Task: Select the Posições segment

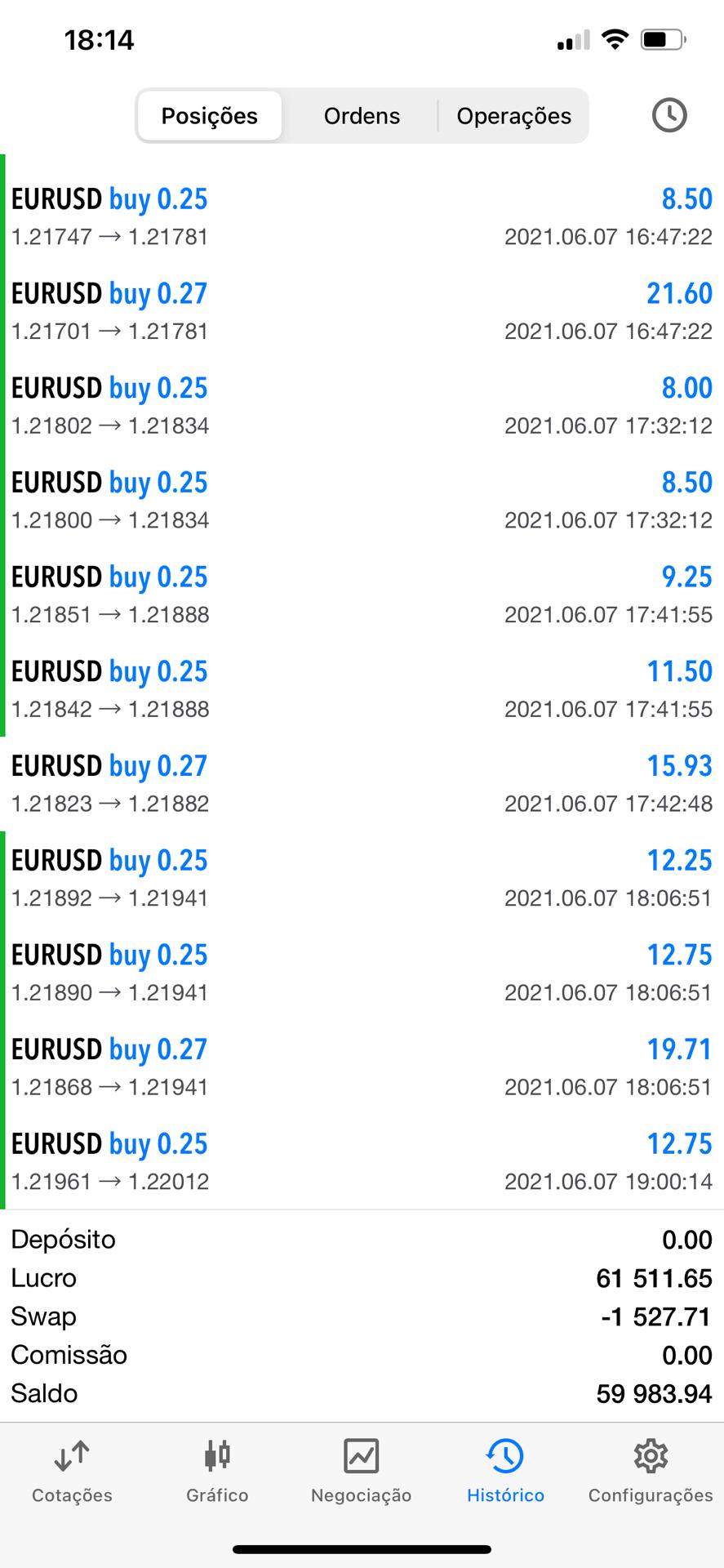Action: tap(210, 116)
